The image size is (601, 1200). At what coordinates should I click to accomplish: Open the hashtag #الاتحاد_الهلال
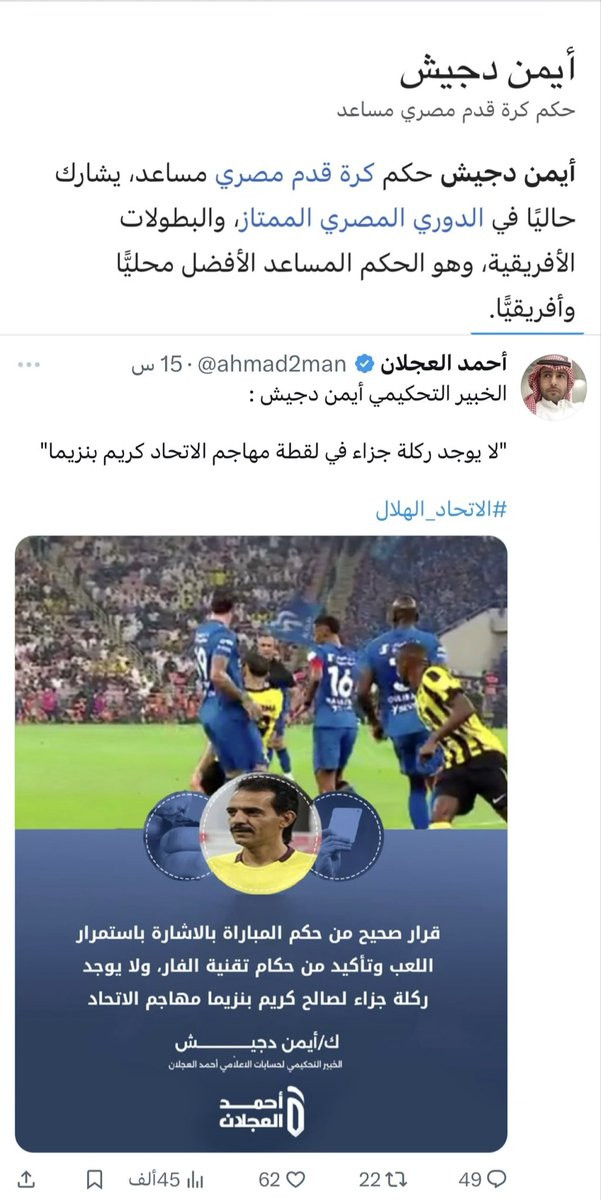(x=441, y=509)
